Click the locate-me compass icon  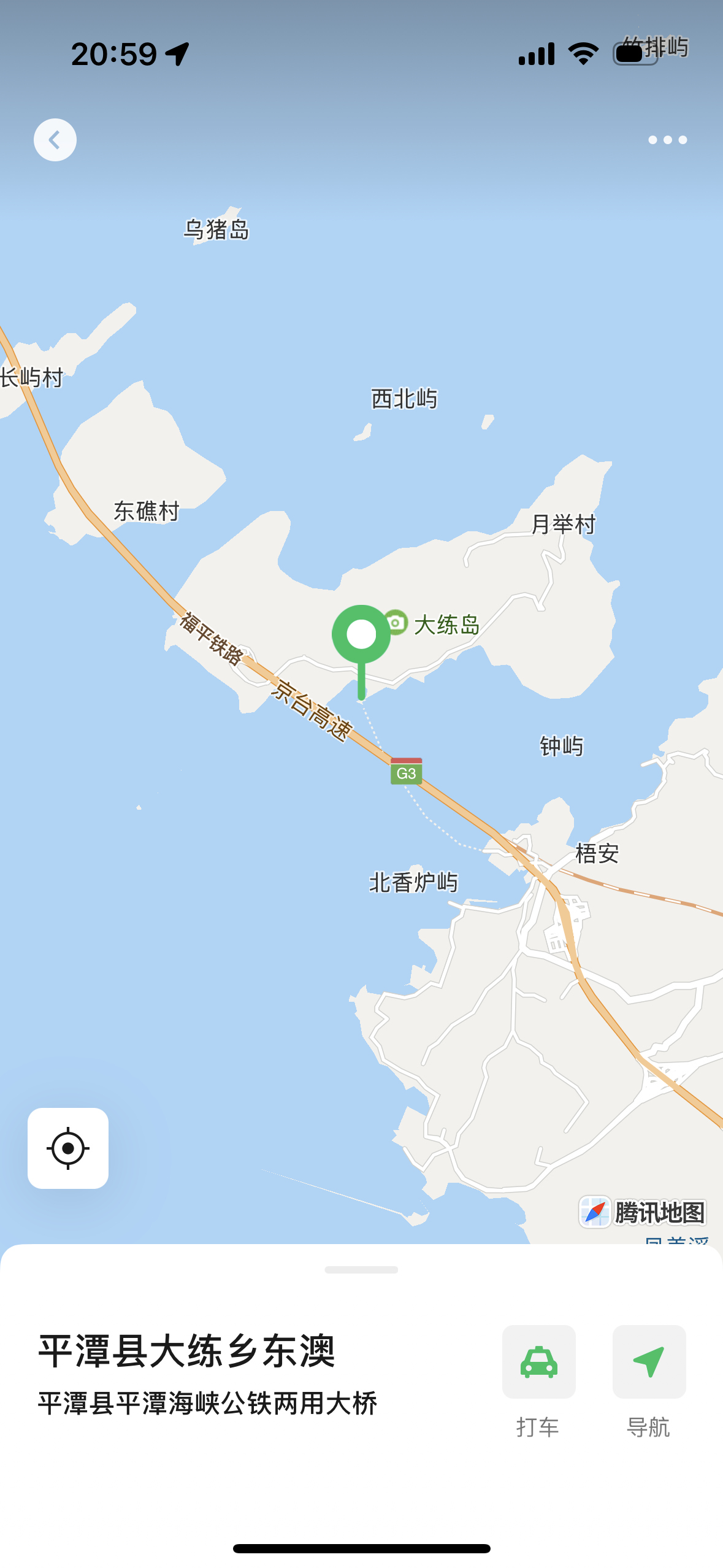[x=67, y=1149]
